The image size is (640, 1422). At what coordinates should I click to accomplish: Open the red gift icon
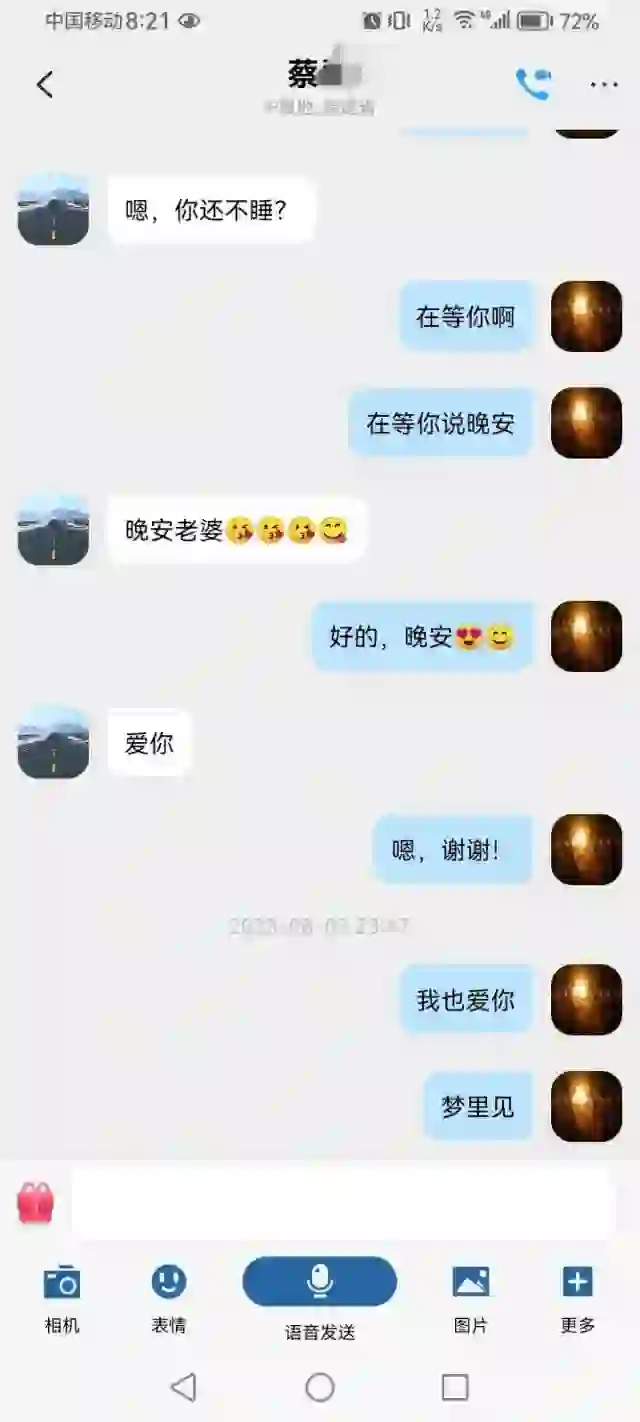pos(35,1203)
